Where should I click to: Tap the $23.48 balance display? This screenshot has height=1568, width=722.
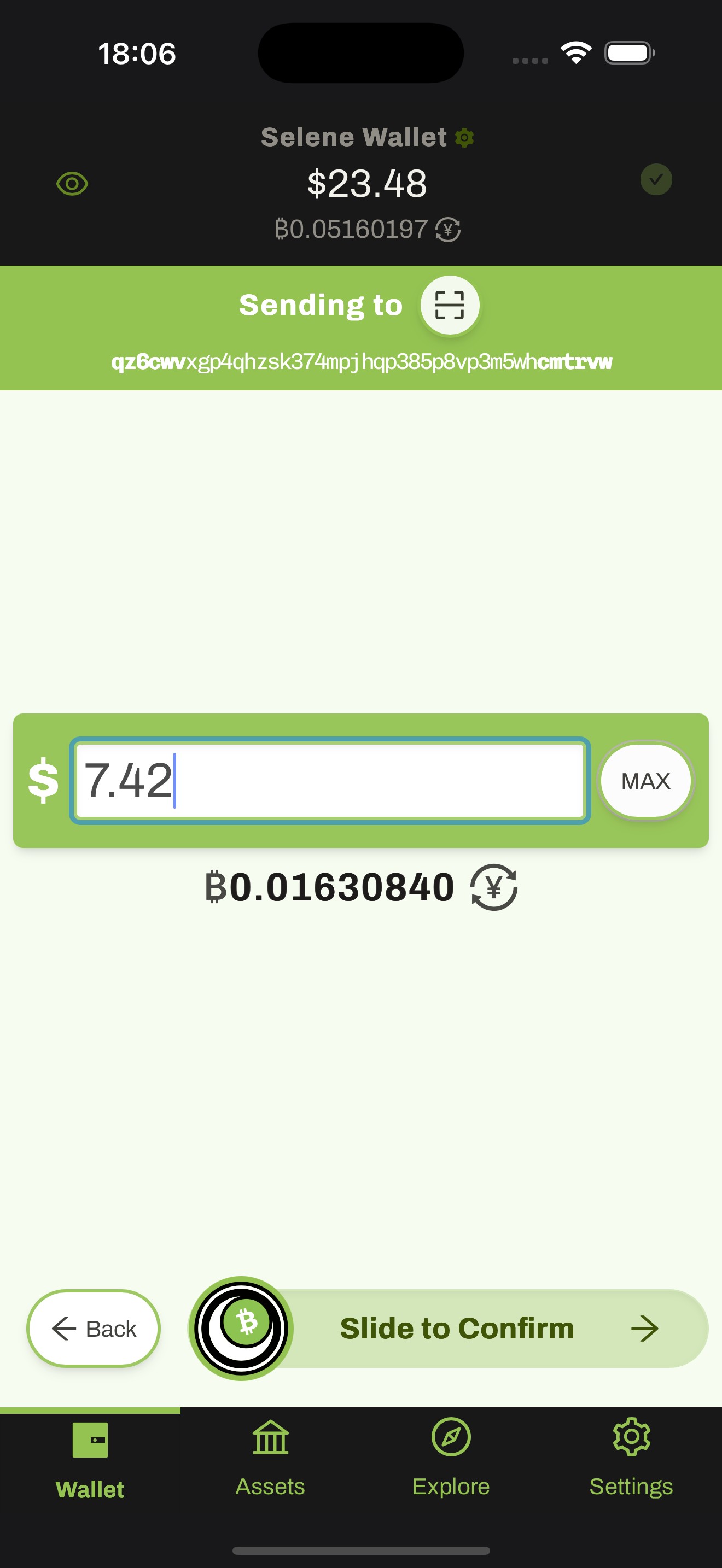[366, 183]
